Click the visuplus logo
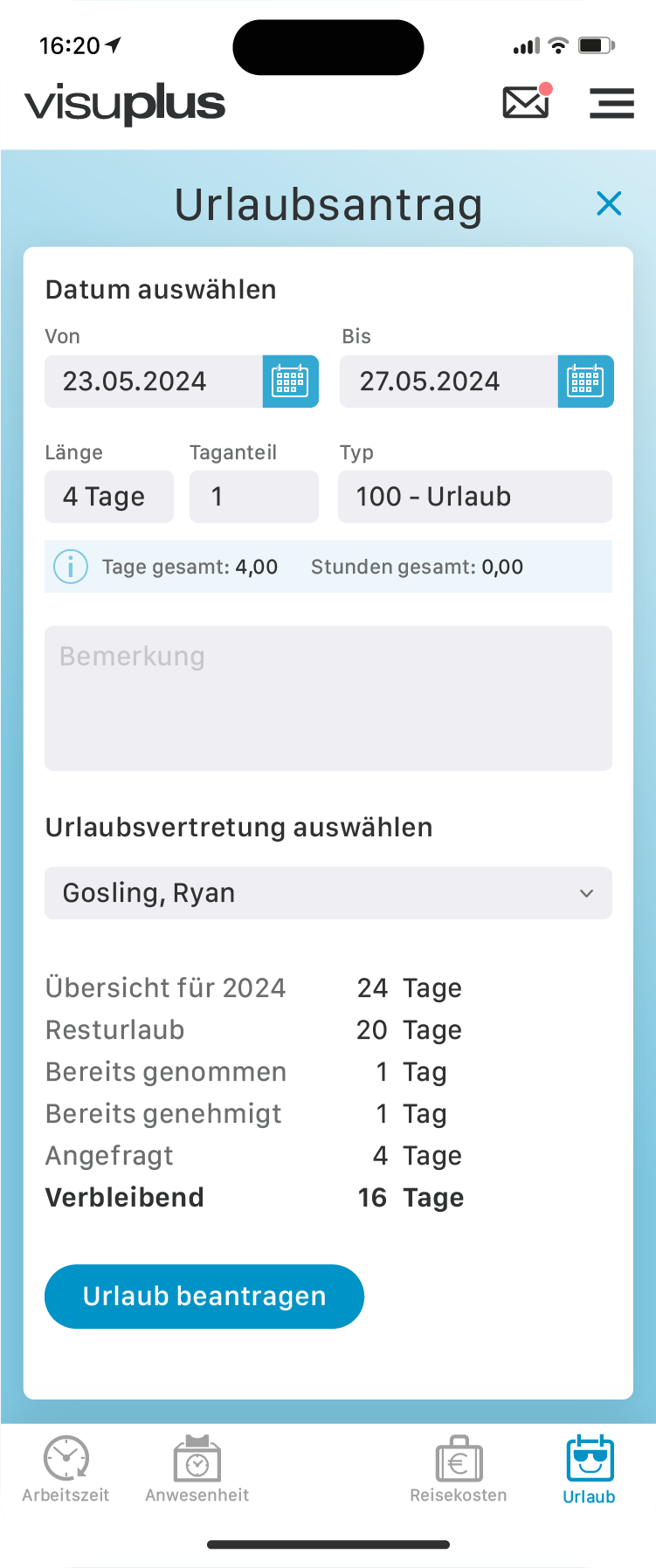This screenshot has height=1568, width=656. pos(125,102)
